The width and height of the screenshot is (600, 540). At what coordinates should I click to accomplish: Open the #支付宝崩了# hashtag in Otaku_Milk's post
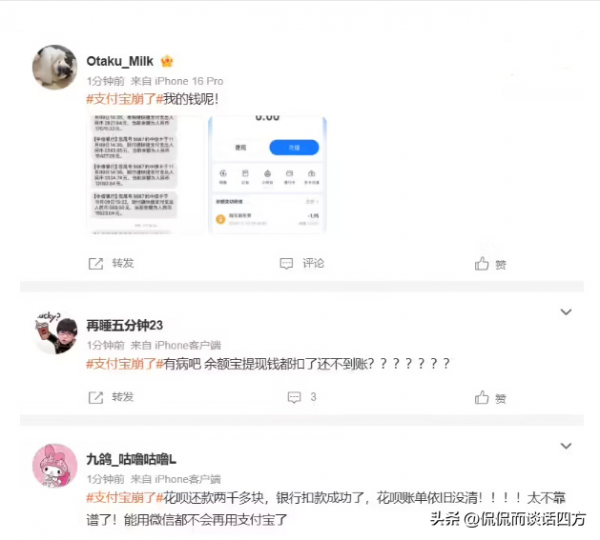point(124,99)
